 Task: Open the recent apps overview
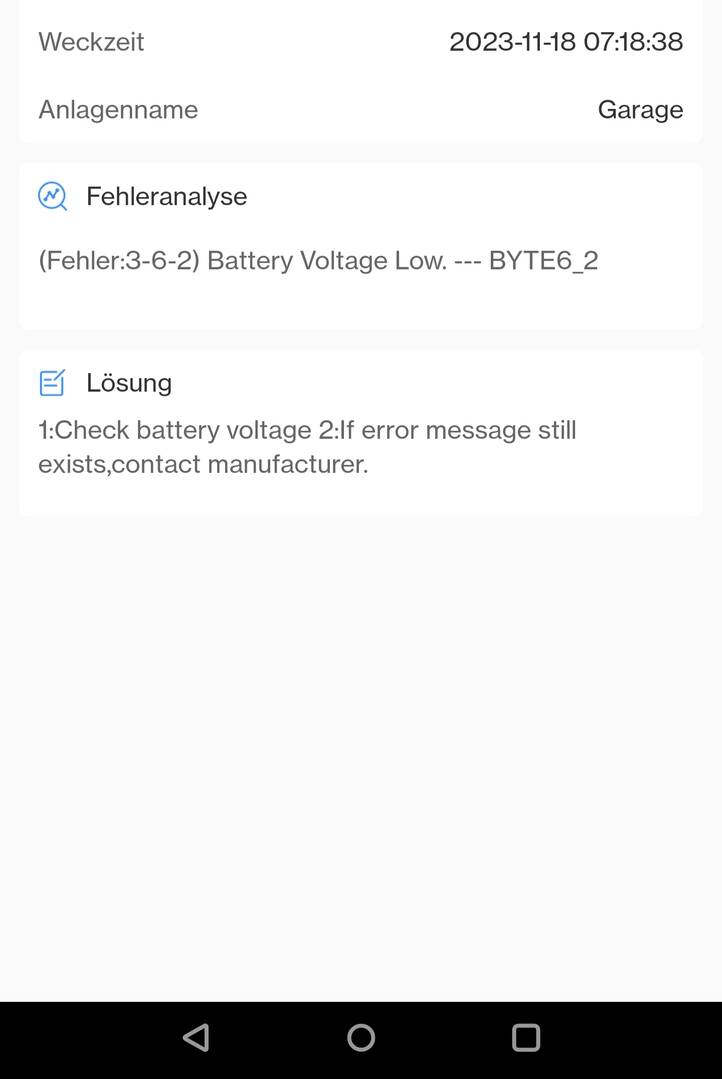(526, 1037)
